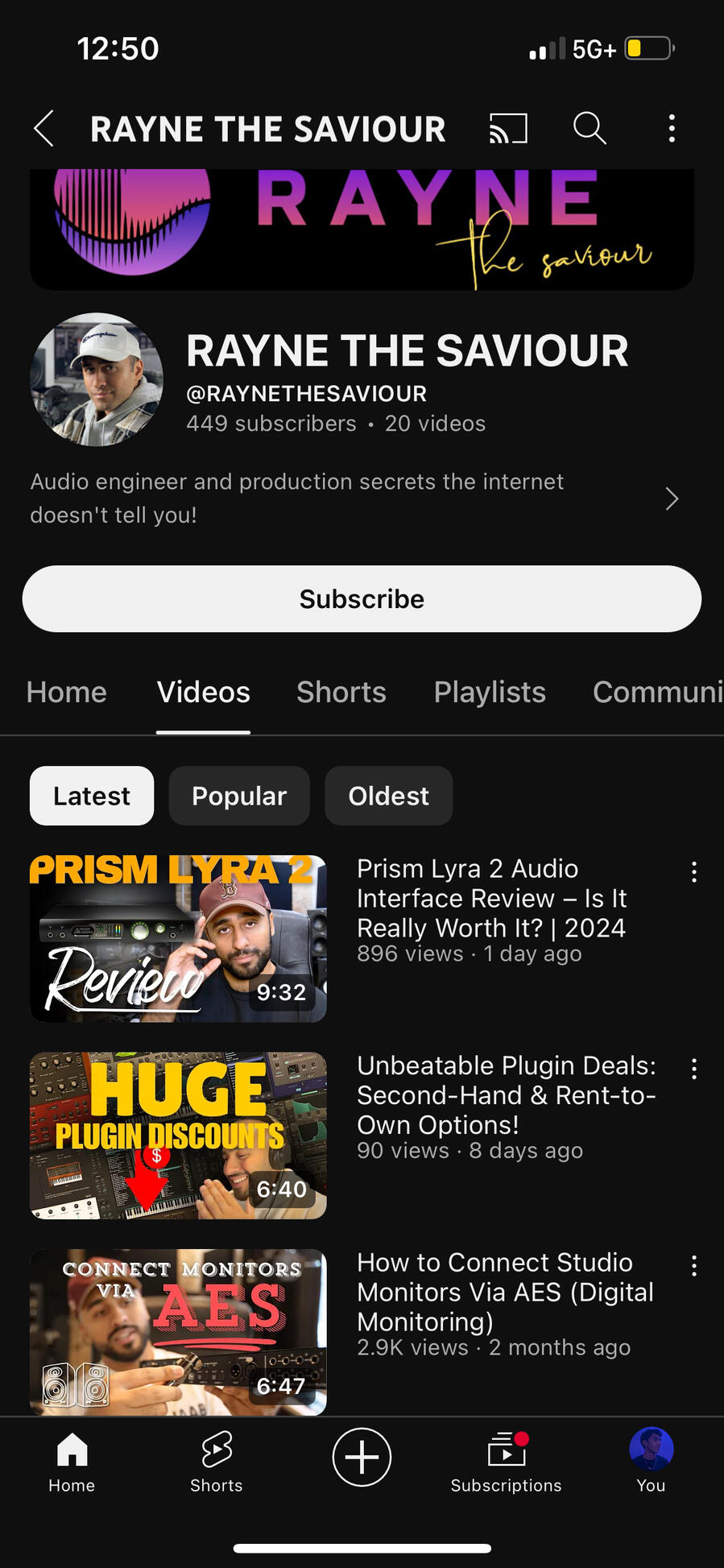Image resolution: width=724 pixels, height=1568 pixels.
Task: Open the Community tab
Action: (x=656, y=693)
